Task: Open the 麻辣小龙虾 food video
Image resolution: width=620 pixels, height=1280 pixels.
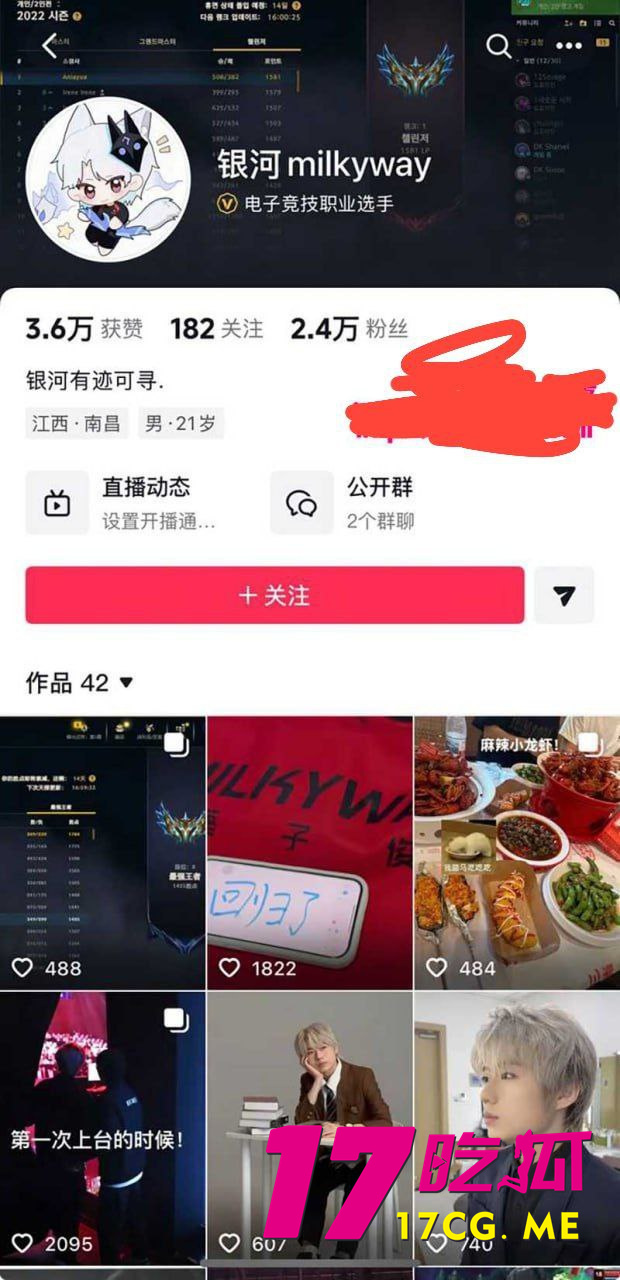Action: pyautogui.click(x=516, y=852)
